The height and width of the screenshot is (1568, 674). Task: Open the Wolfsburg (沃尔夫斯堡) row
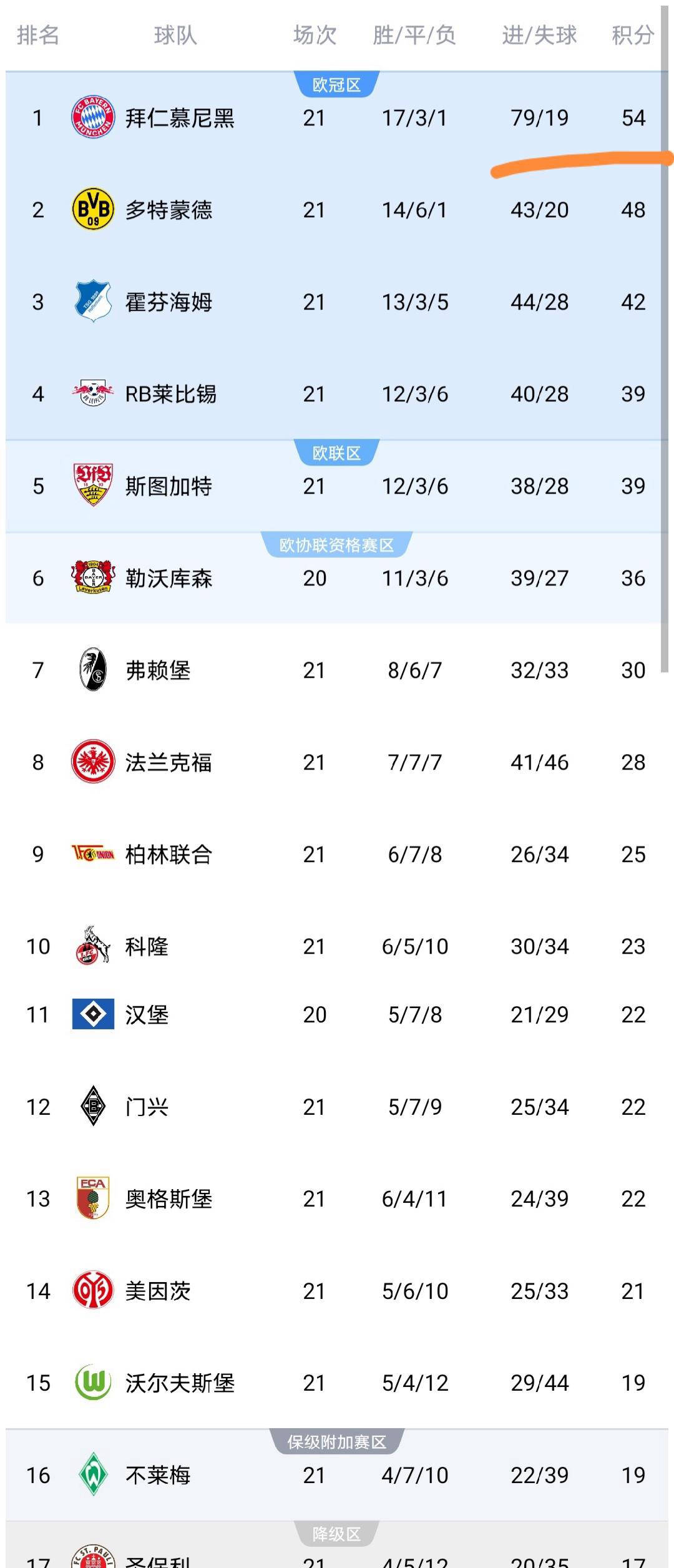[x=180, y=1383]
